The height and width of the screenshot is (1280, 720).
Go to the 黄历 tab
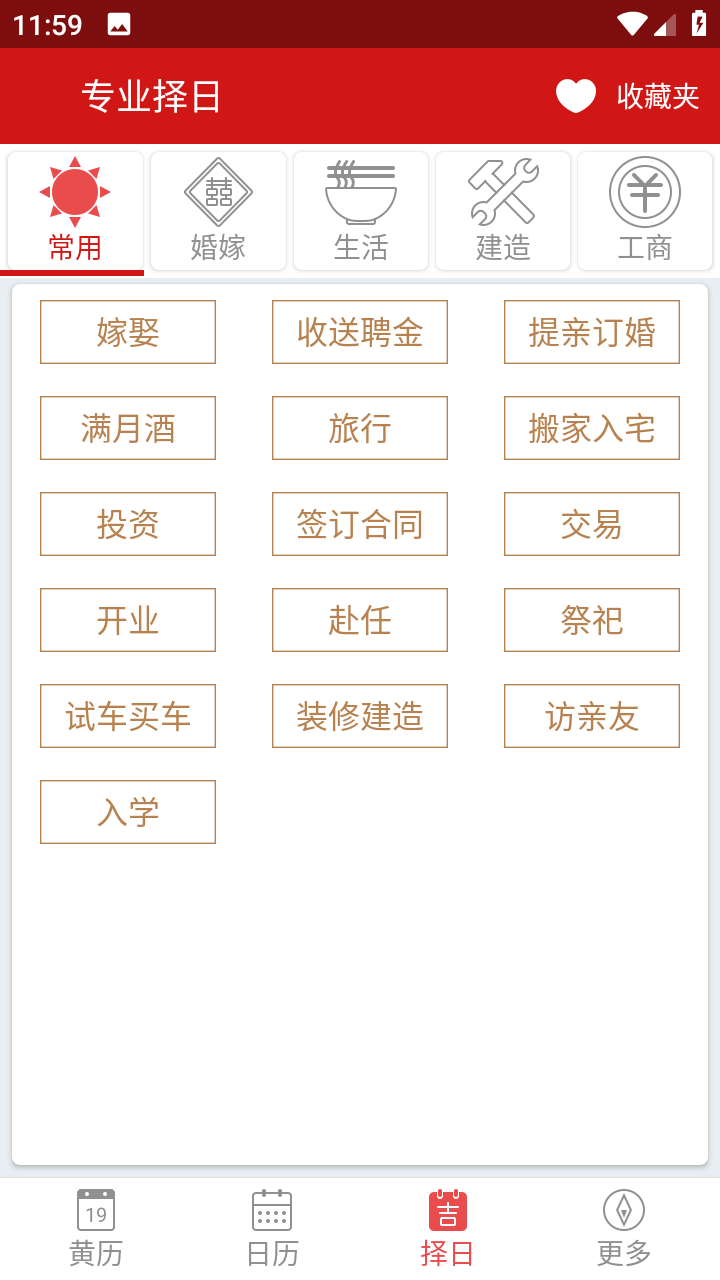96,1229
